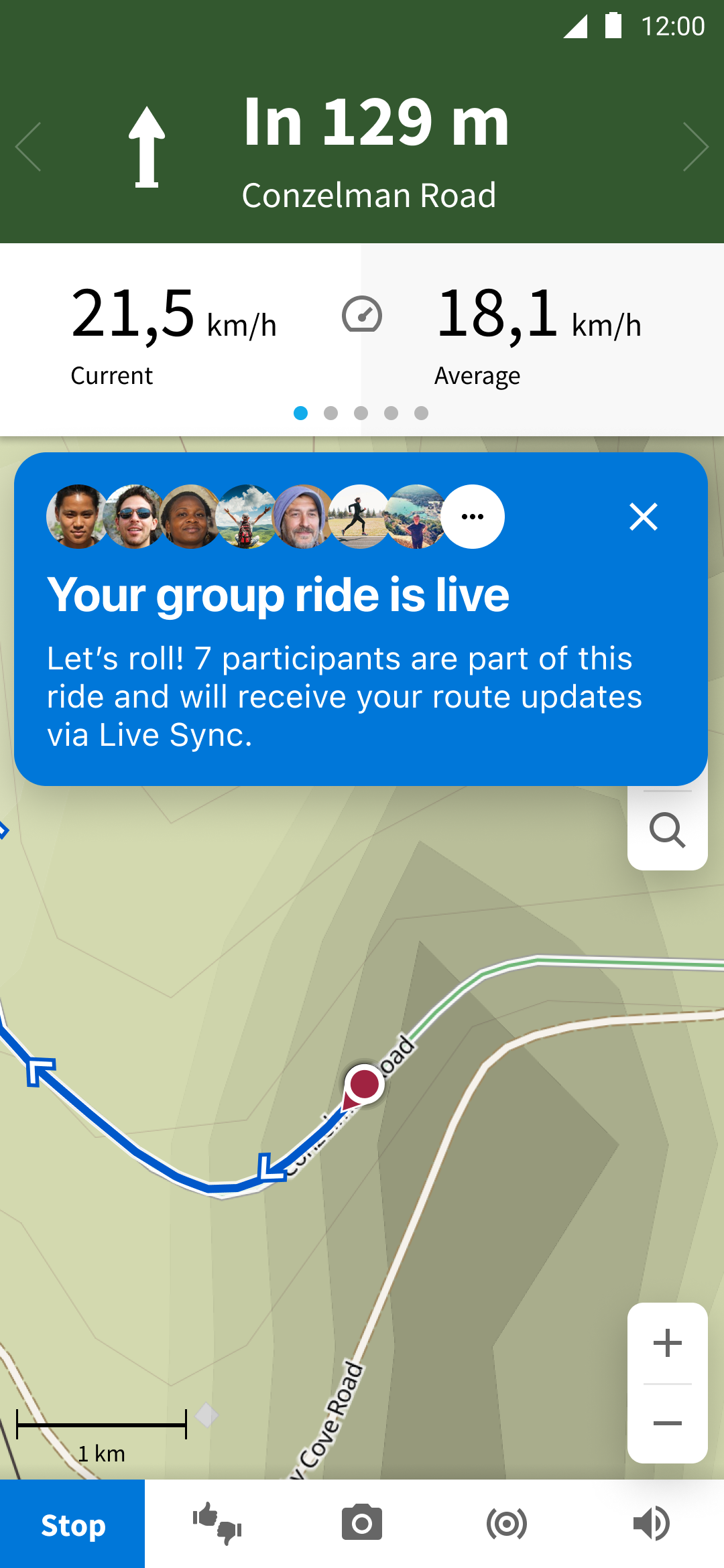Zoom in on the map

(x=667, y=1343)
